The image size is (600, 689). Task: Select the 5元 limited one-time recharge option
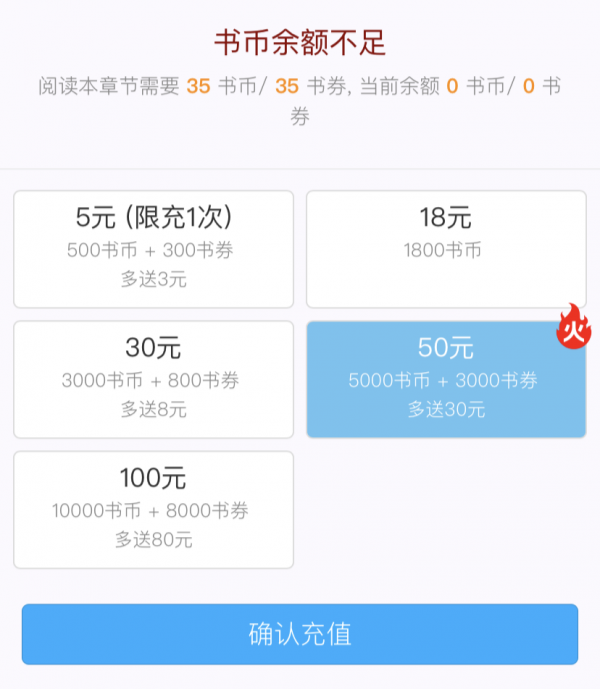[x=153, y=249]
